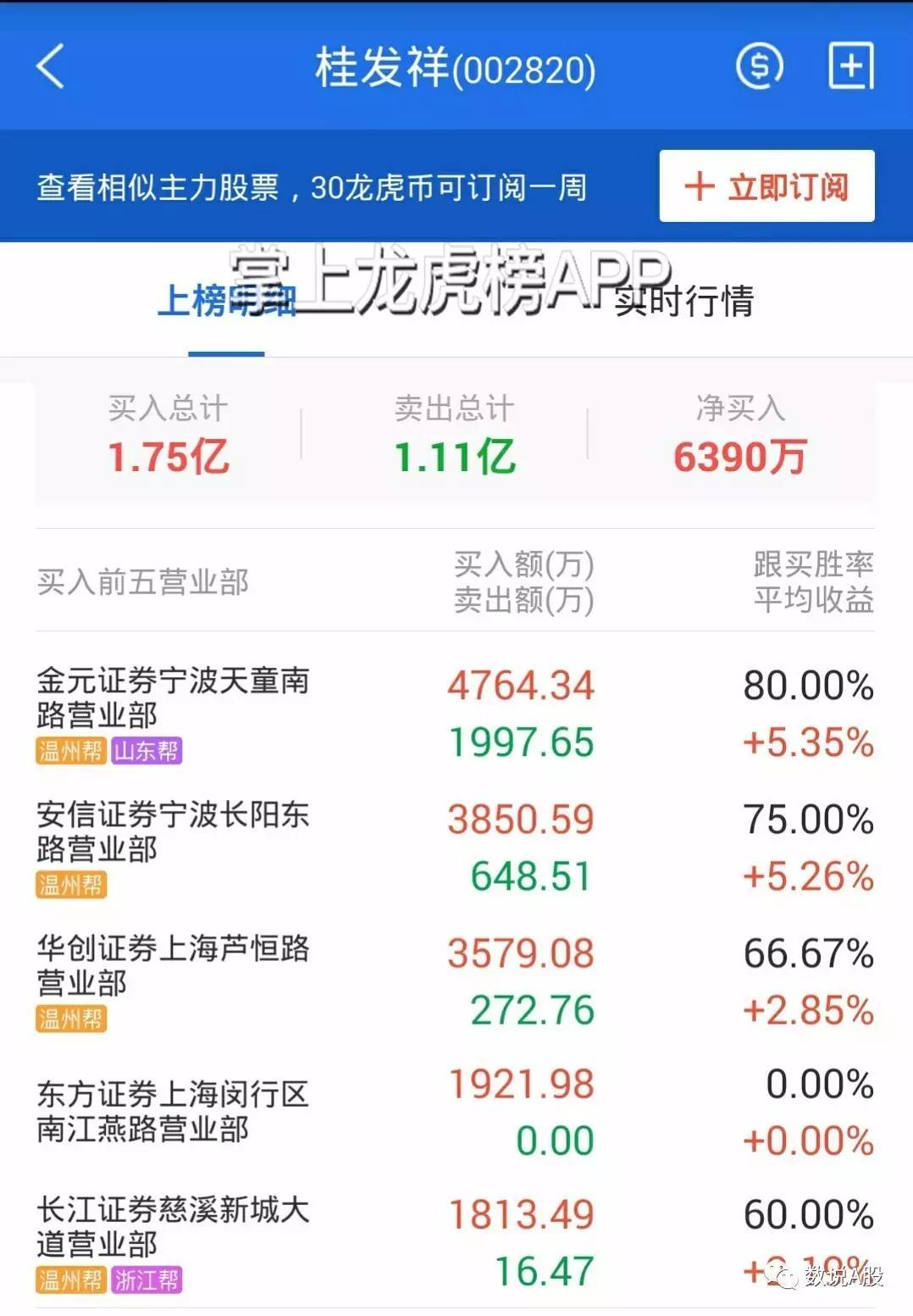
Task: Tap the 温州帮 tag under 金元证券
Action: click(x=69, y=751)
